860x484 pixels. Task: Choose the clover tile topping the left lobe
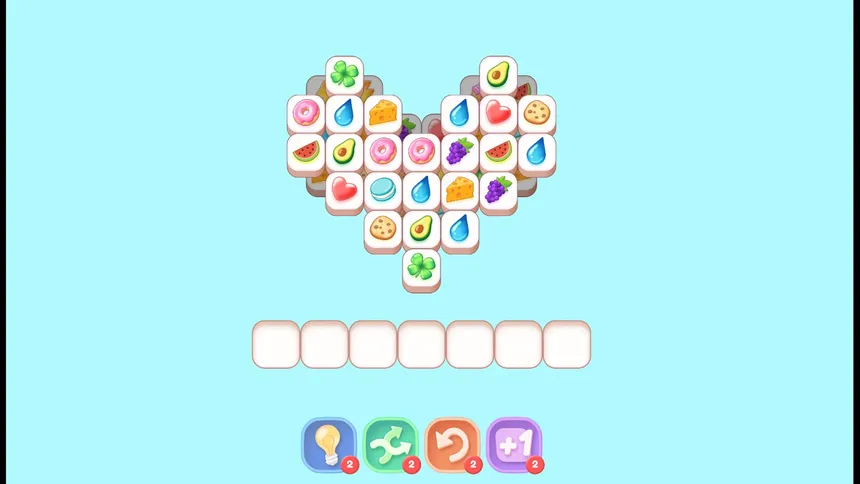click(x=344, y=74)
